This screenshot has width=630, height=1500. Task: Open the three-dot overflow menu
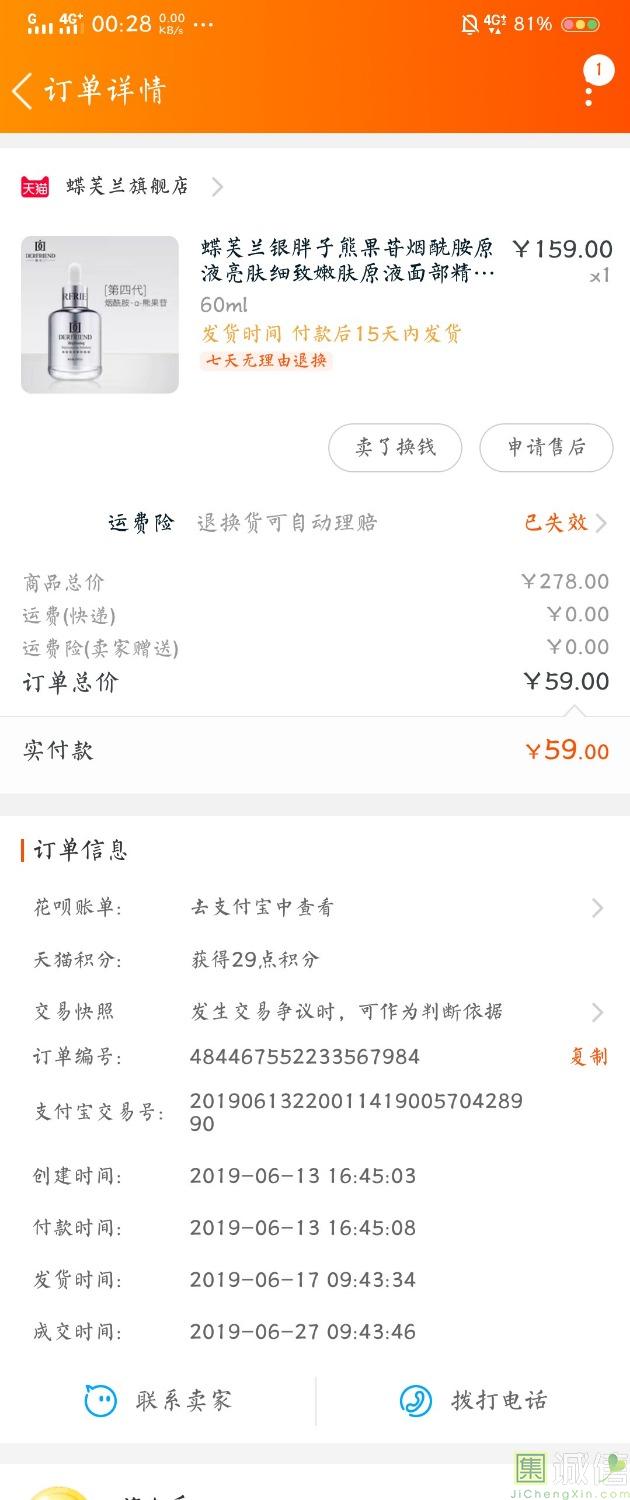pos(590,90)
